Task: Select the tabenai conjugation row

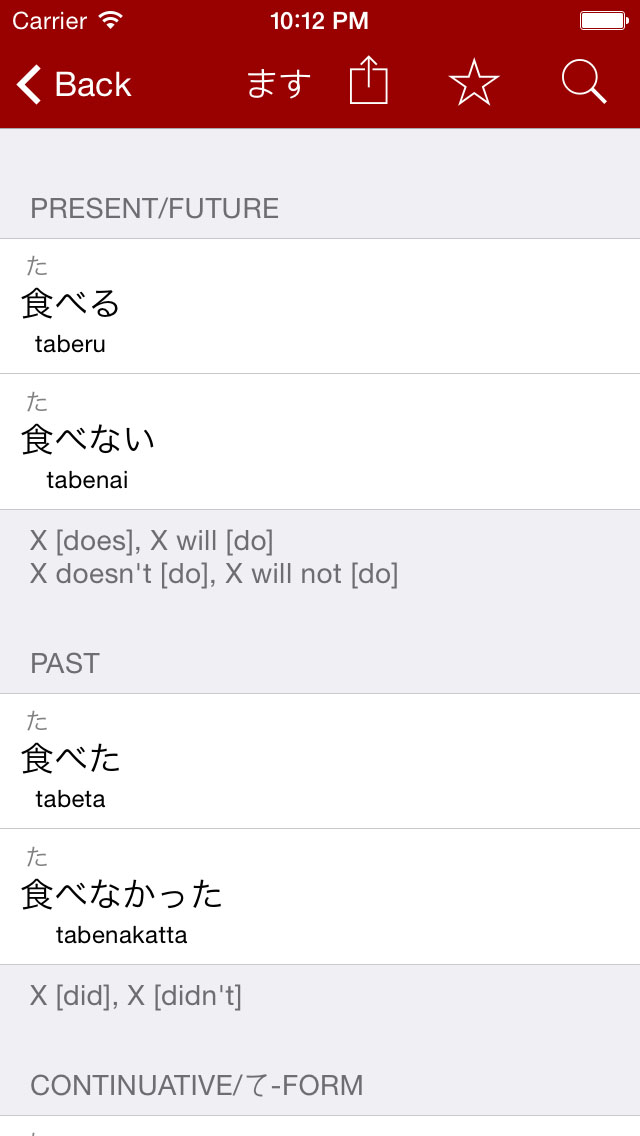Action: (320, 442)
